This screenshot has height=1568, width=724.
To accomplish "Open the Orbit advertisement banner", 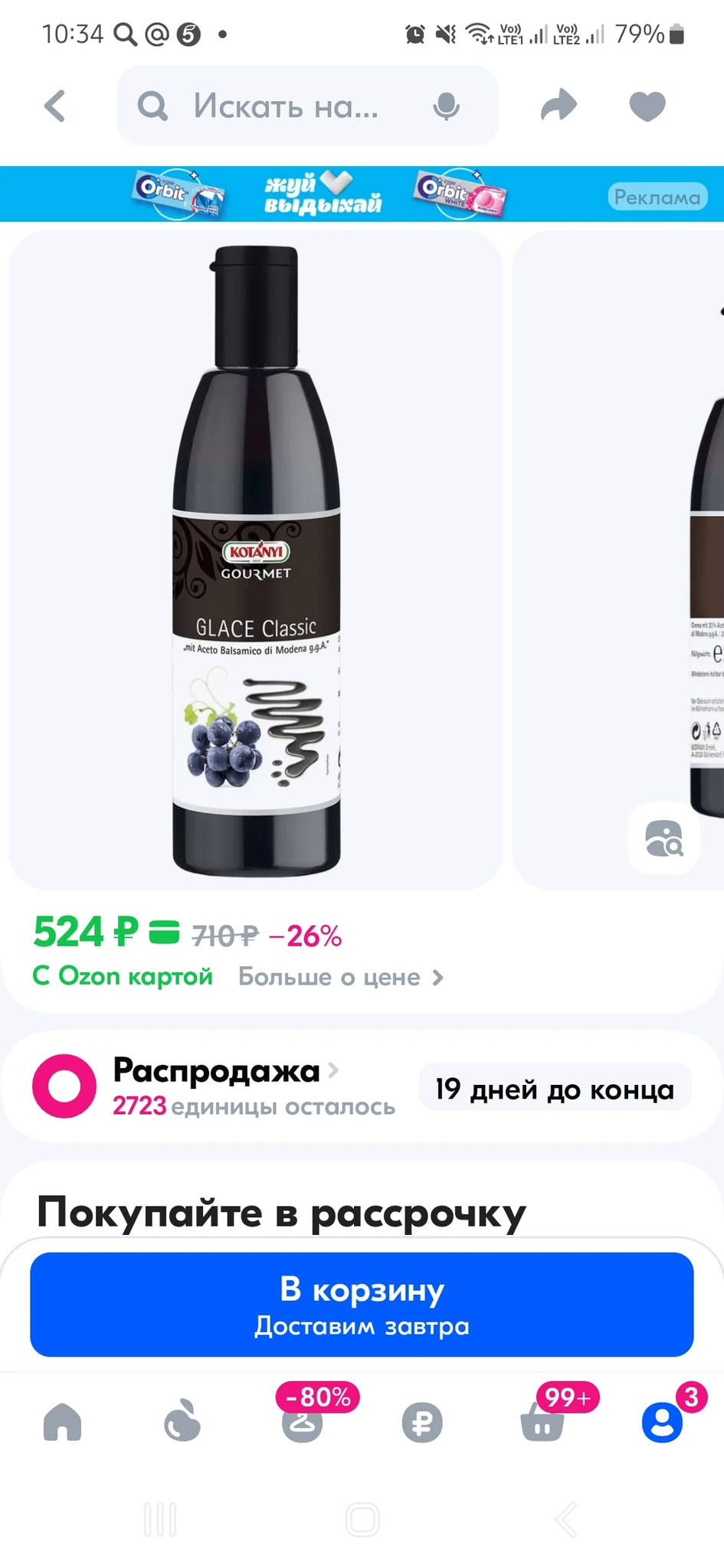I will (x=362, y=194).
